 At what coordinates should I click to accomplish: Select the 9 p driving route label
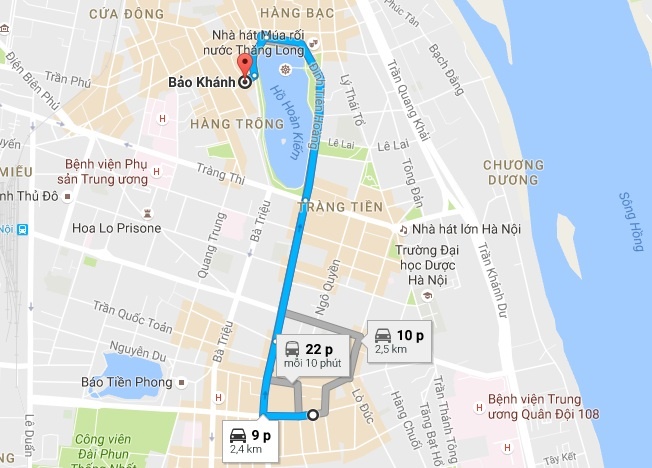click(250, 441)
